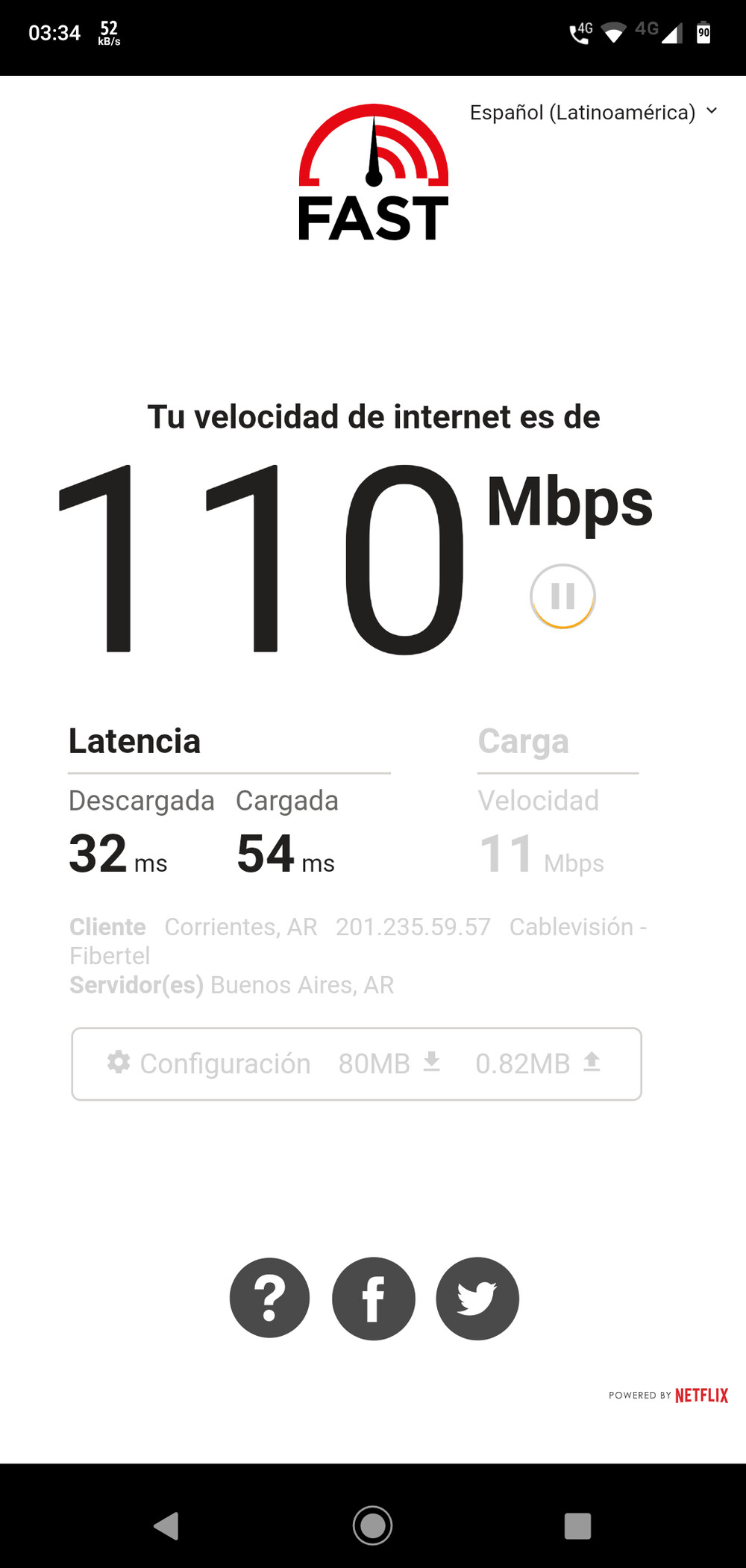Pause the running speed test

562,596
